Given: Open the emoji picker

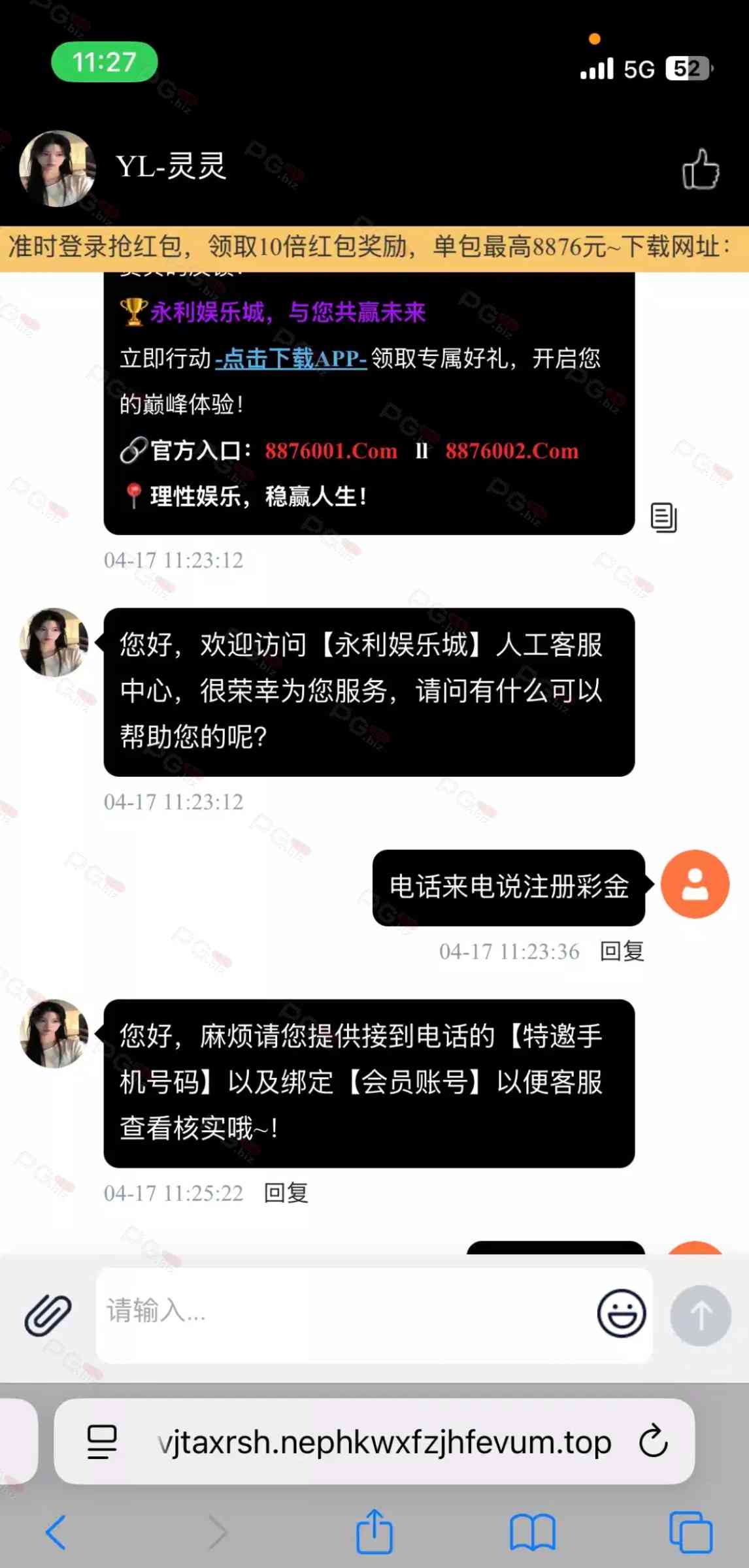Looking at the screenshot, I should click(621, 1313).
